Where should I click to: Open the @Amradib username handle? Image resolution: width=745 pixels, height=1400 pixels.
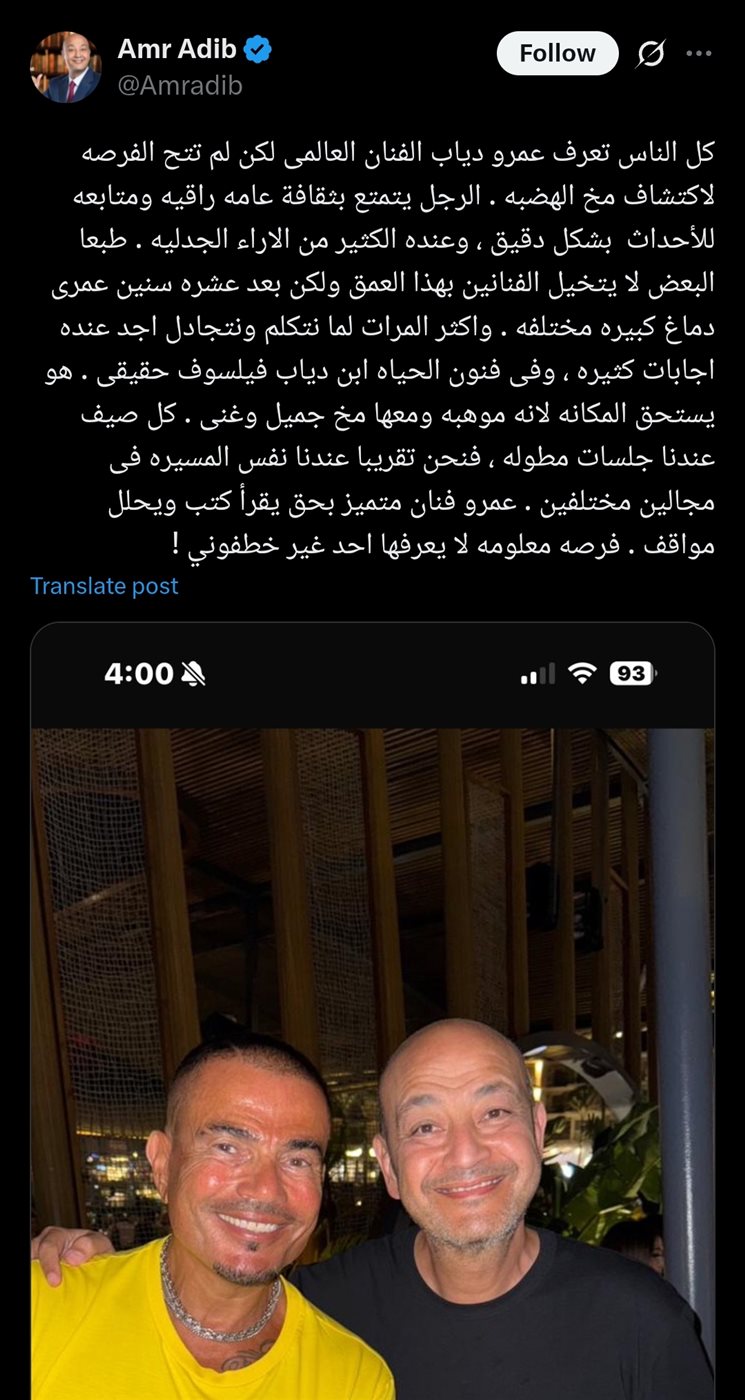pos(180,86)
